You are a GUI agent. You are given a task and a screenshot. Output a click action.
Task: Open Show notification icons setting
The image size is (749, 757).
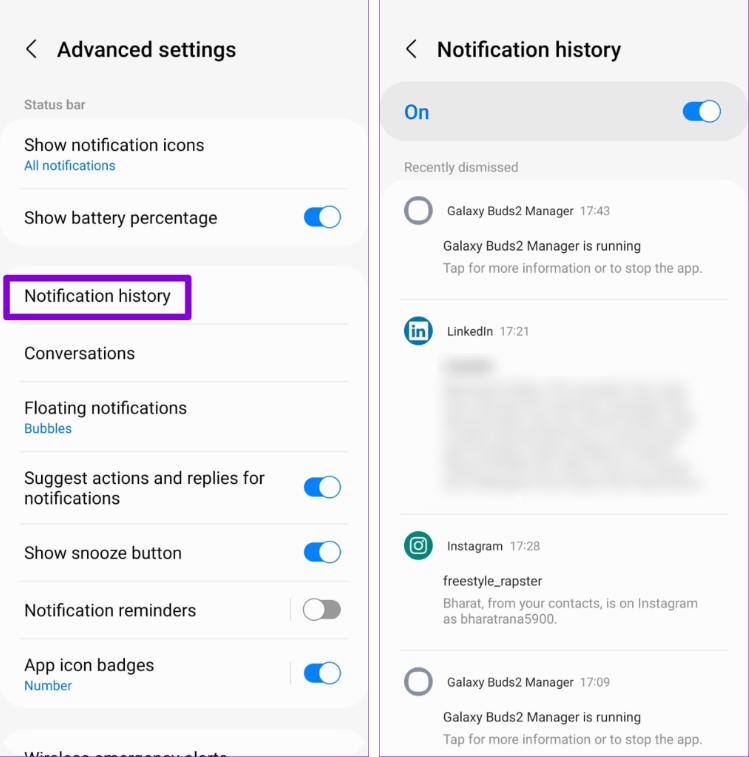point(114,154)
